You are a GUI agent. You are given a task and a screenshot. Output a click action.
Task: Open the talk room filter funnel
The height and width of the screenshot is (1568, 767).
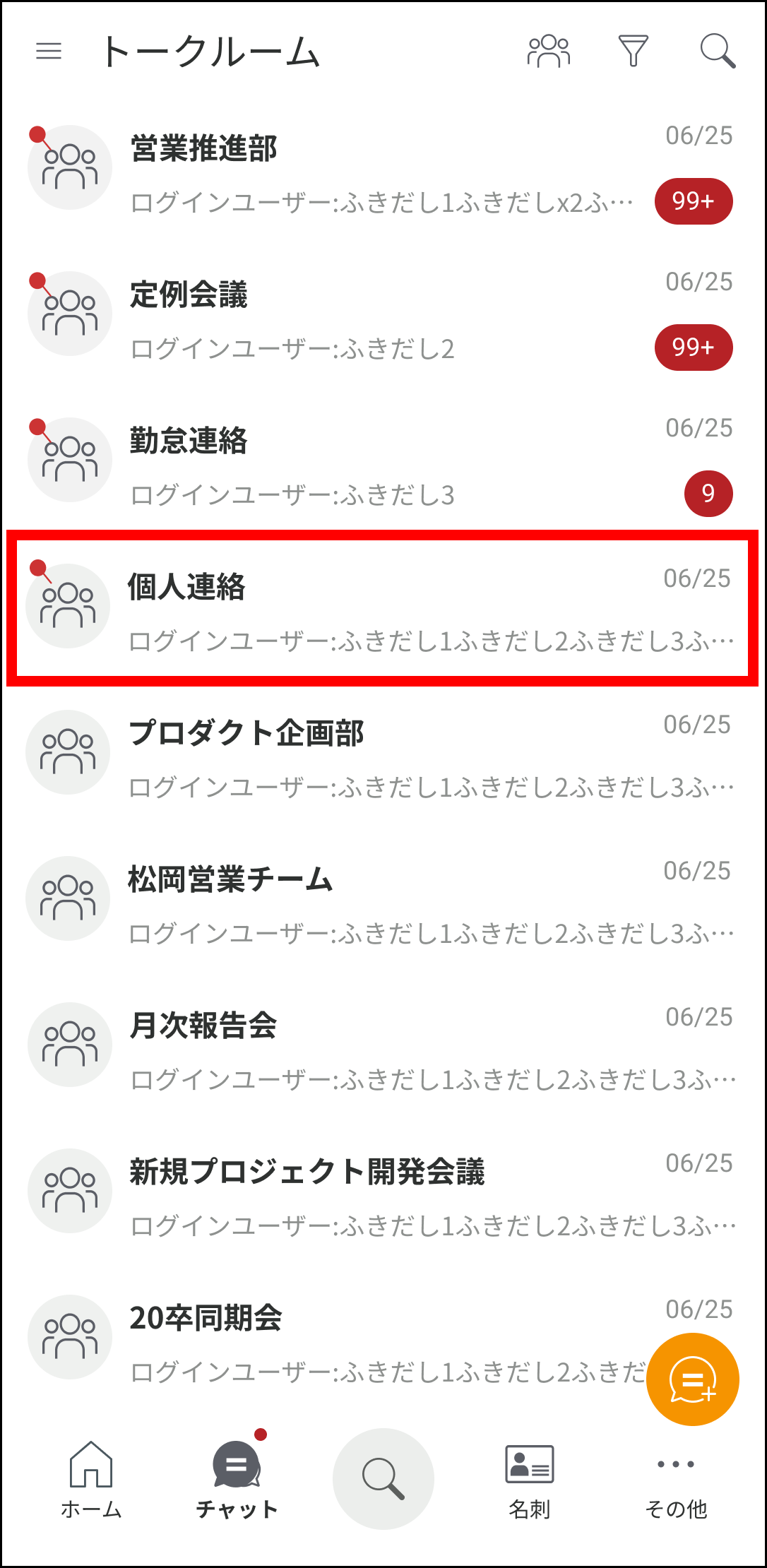click(x=633, y=51)
